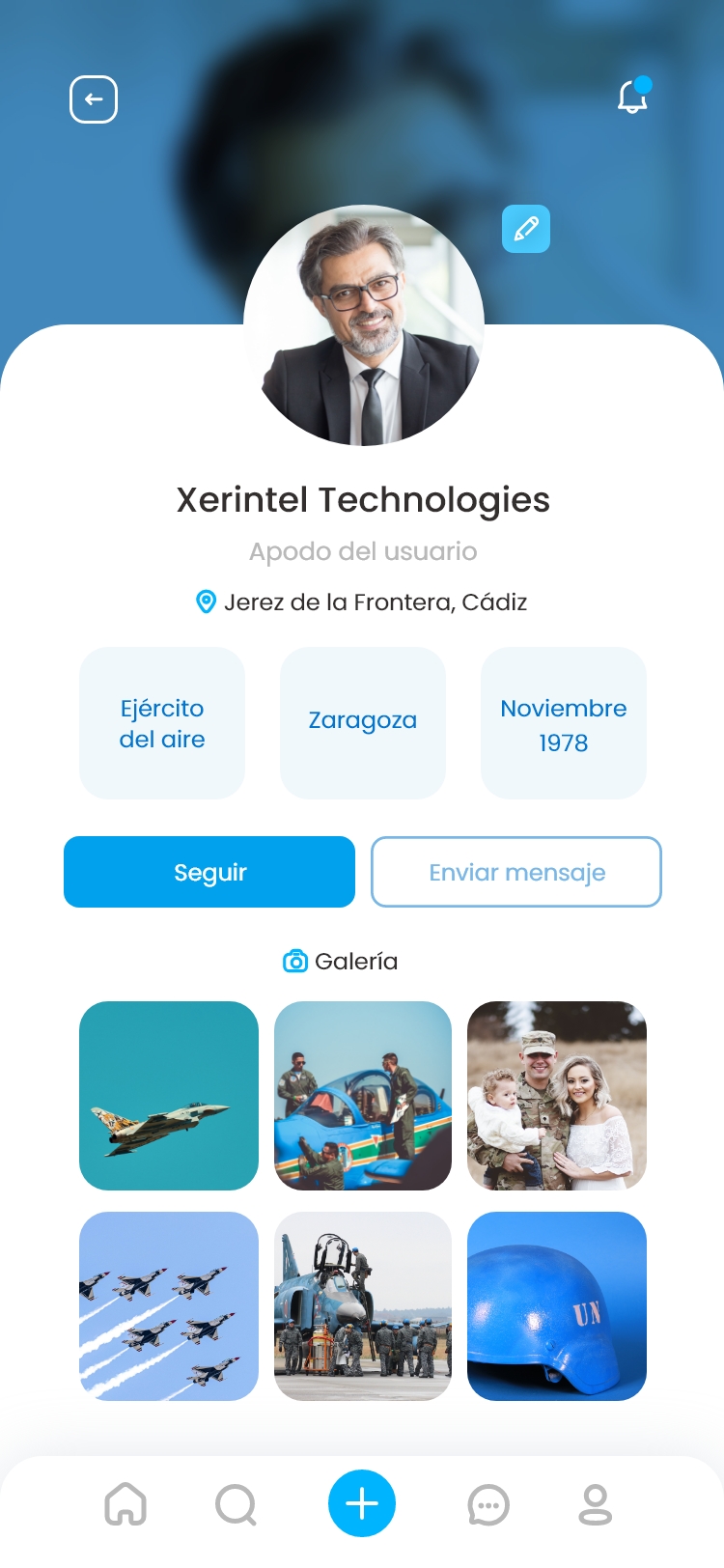The width and height of the screenshot is (724, 1568).
Task: Go back using the arrow icon
Action: click(x=94, y=99)
